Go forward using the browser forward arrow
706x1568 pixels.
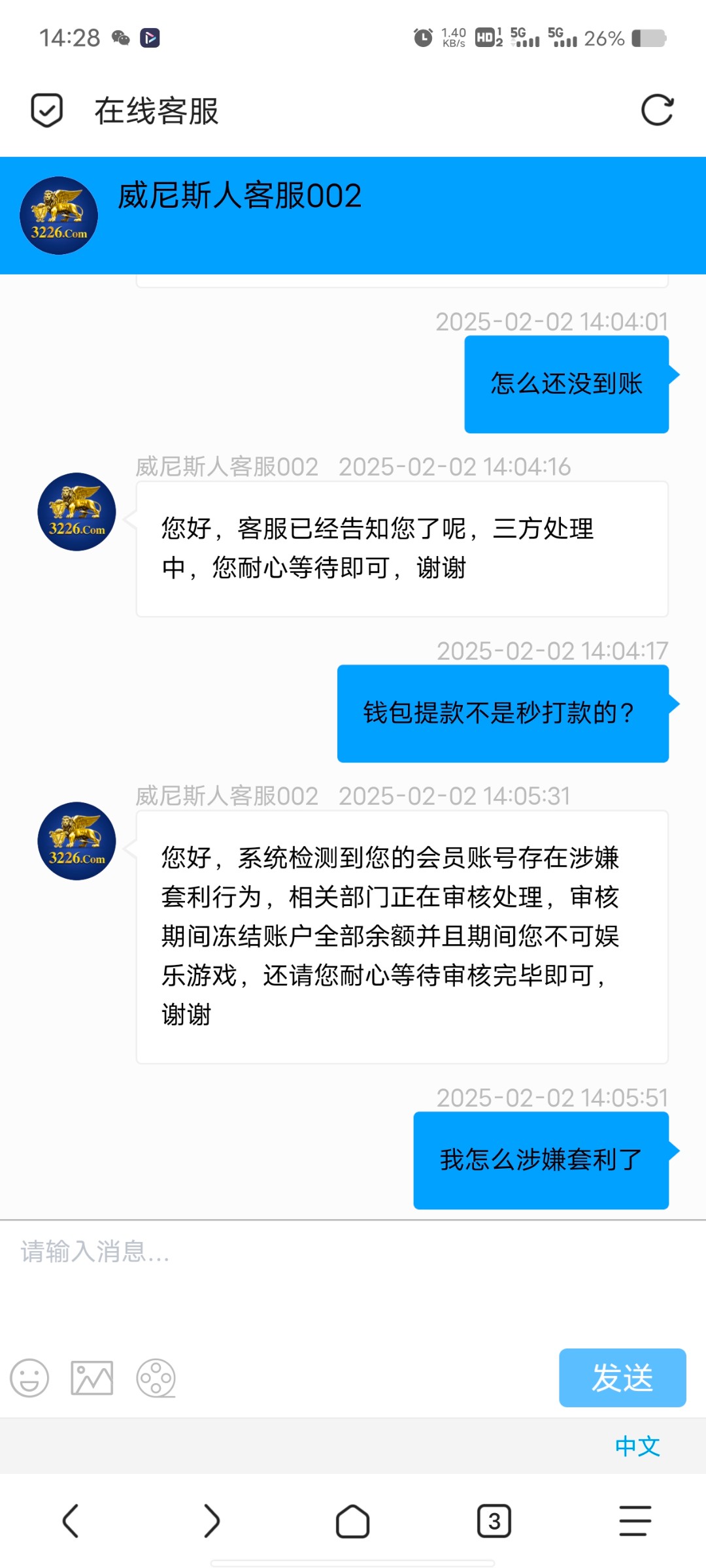[211, 1520]
